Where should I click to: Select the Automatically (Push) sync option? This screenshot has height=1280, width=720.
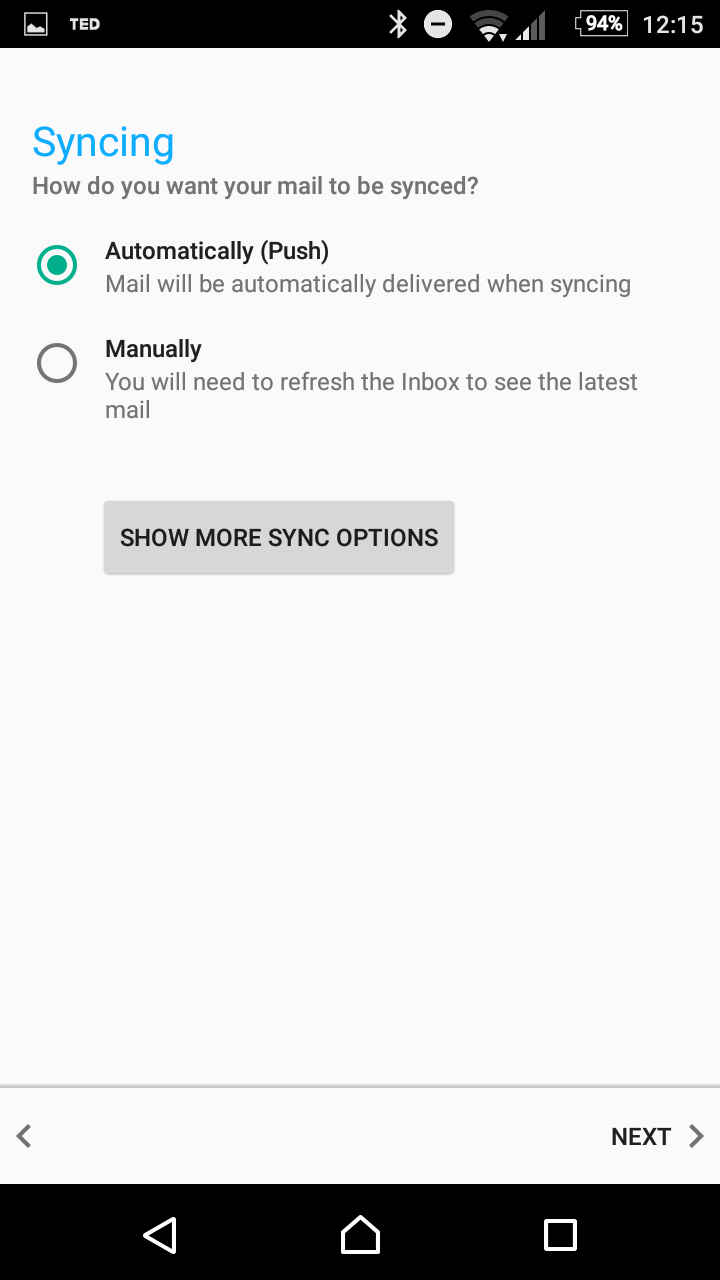(x=57, y=265)
